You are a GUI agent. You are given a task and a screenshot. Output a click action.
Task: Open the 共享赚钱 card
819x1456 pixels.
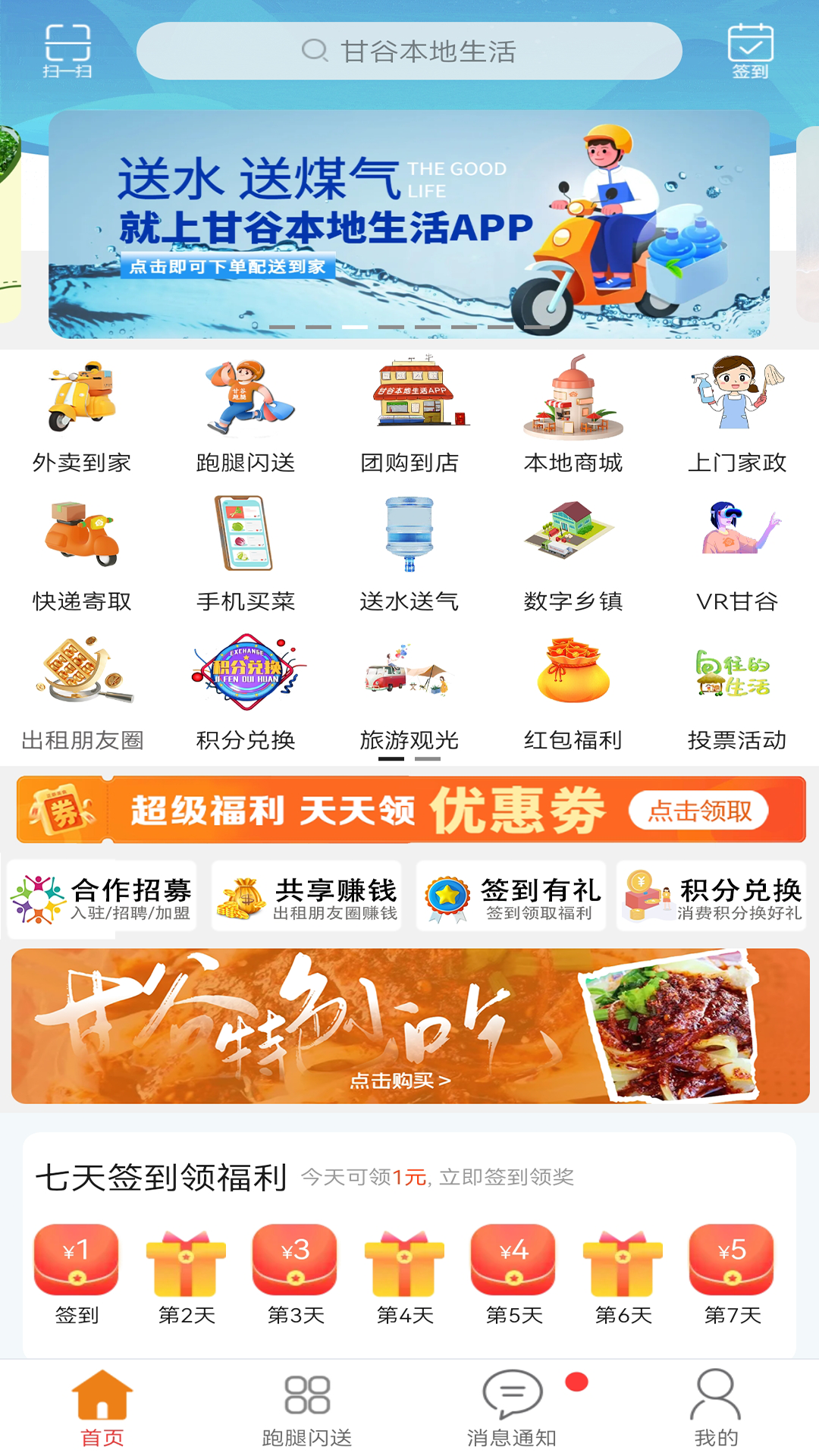[x=306, y=896]
